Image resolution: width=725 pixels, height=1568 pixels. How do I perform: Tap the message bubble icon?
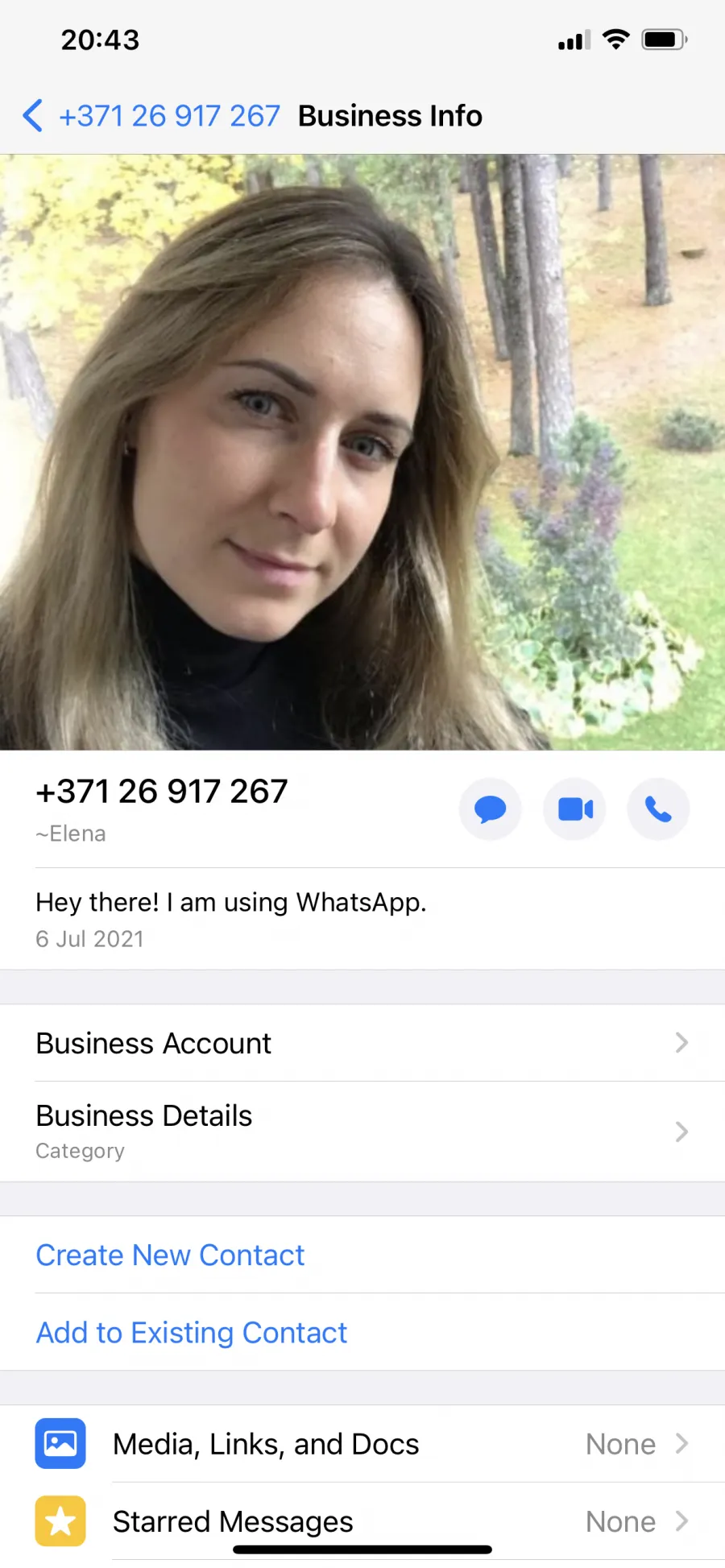tap(490, 809)
